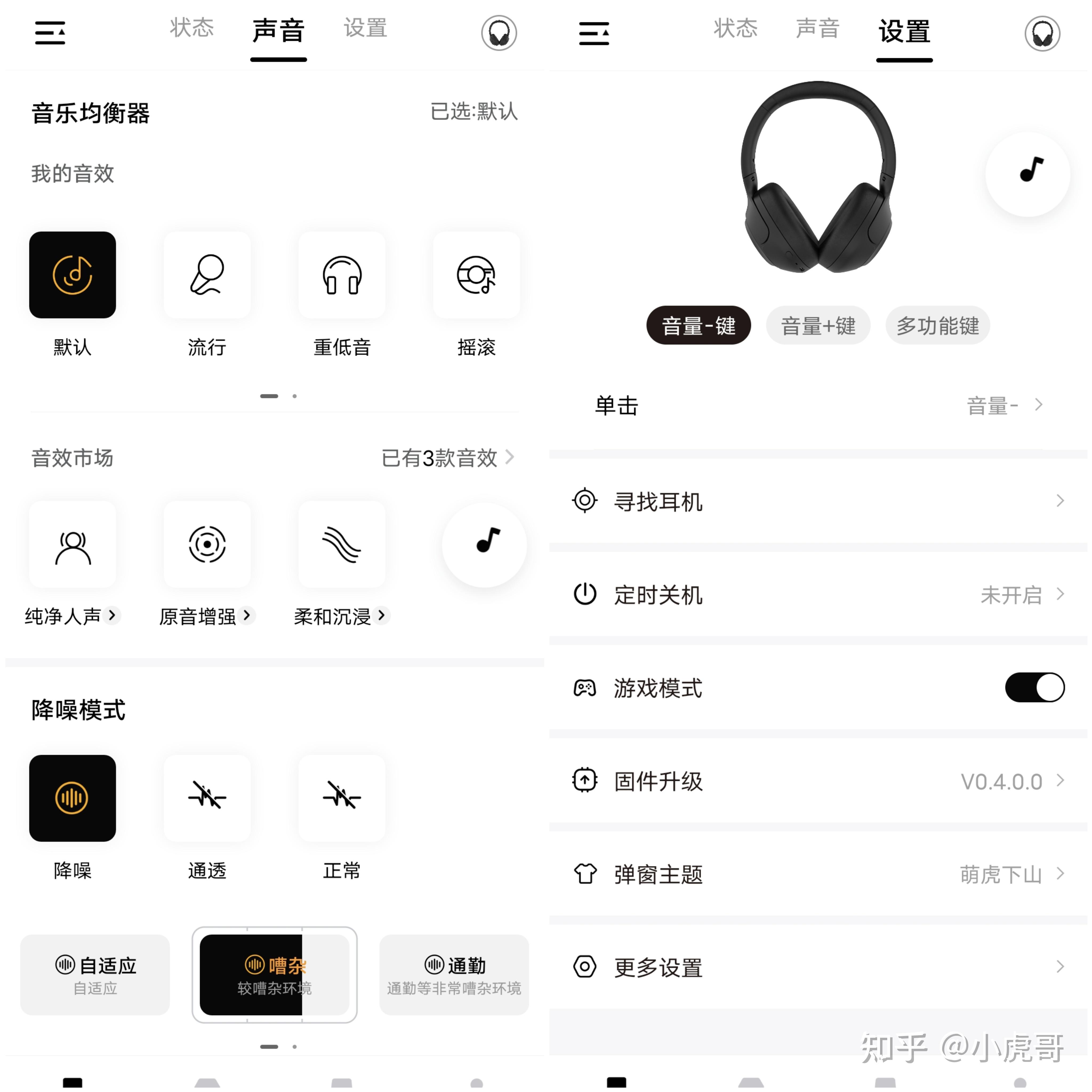Viewport: 1092px width, 1092px height.
Task: Open the 原音增强 sound effect
Action: pyautogui.click(x=207, y=544)
